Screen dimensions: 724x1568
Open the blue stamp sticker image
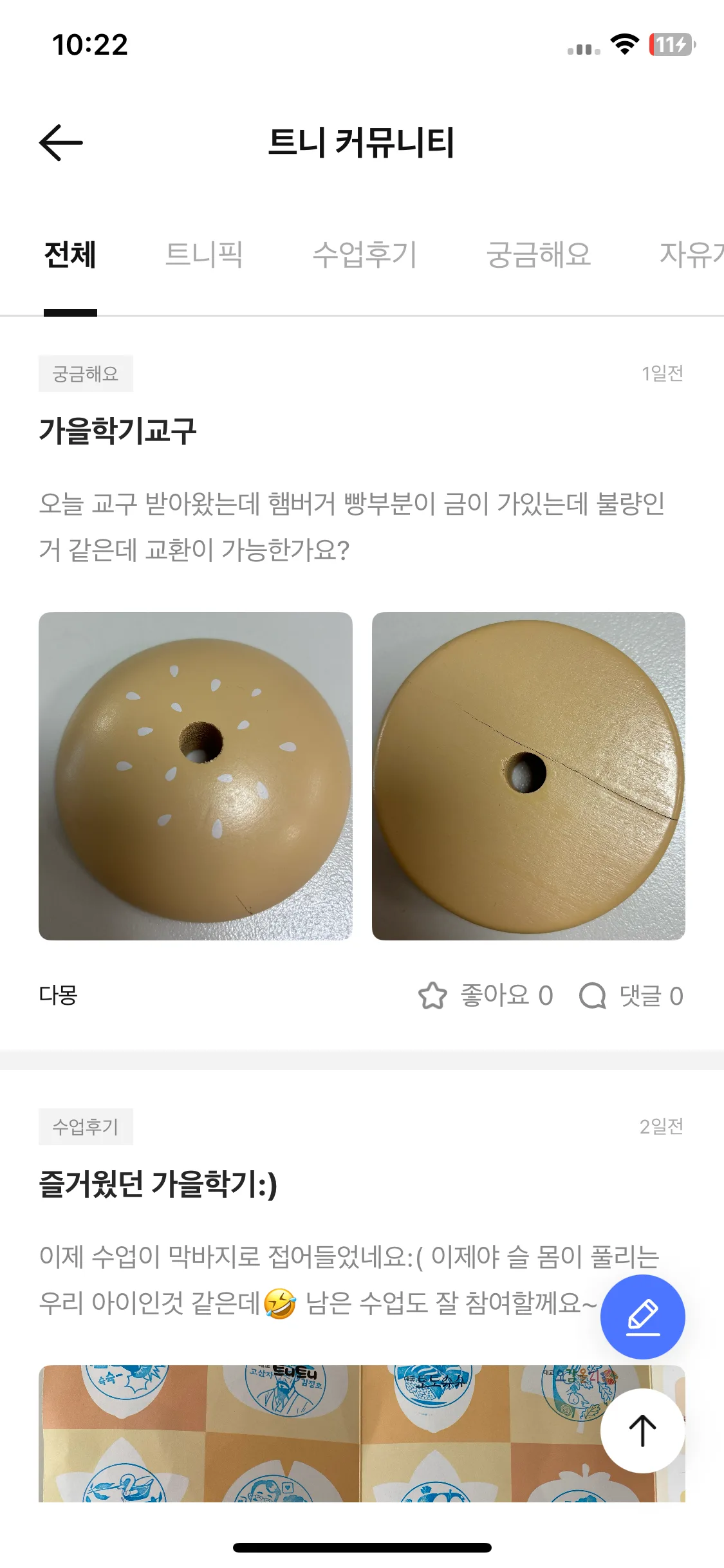coord(290,1448)
